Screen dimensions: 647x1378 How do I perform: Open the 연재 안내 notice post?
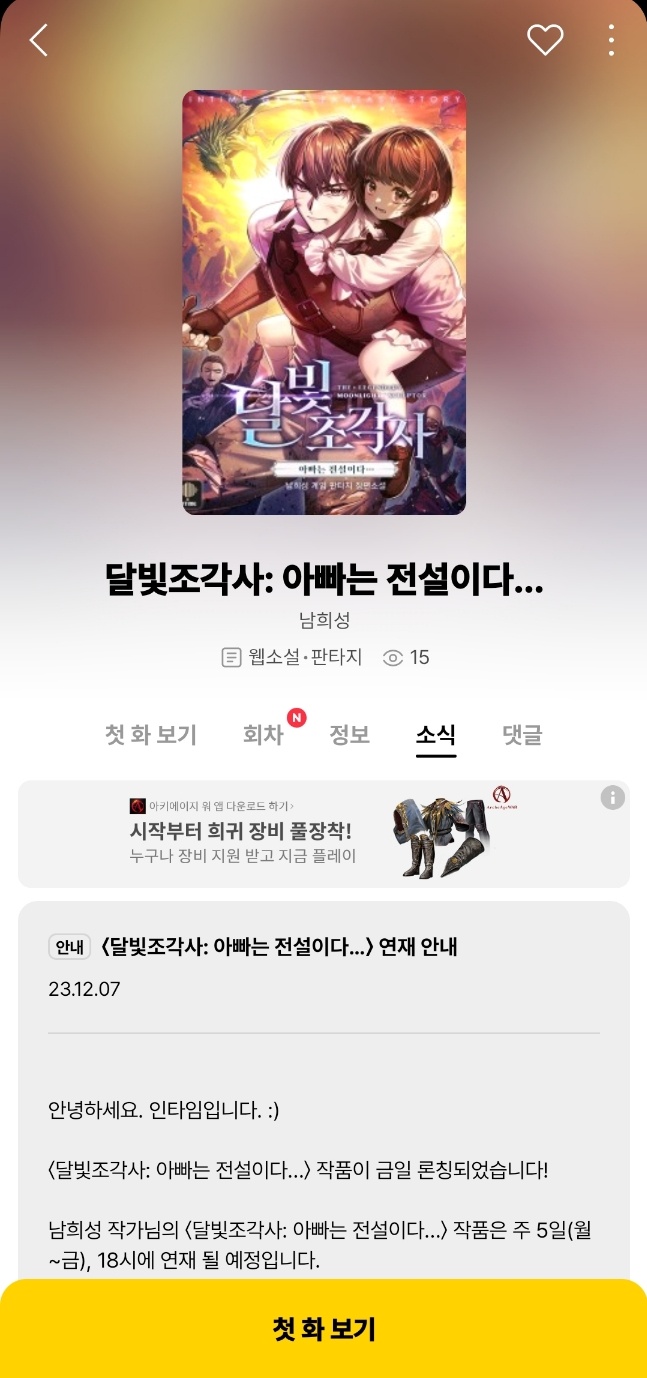tap(280, 947)
